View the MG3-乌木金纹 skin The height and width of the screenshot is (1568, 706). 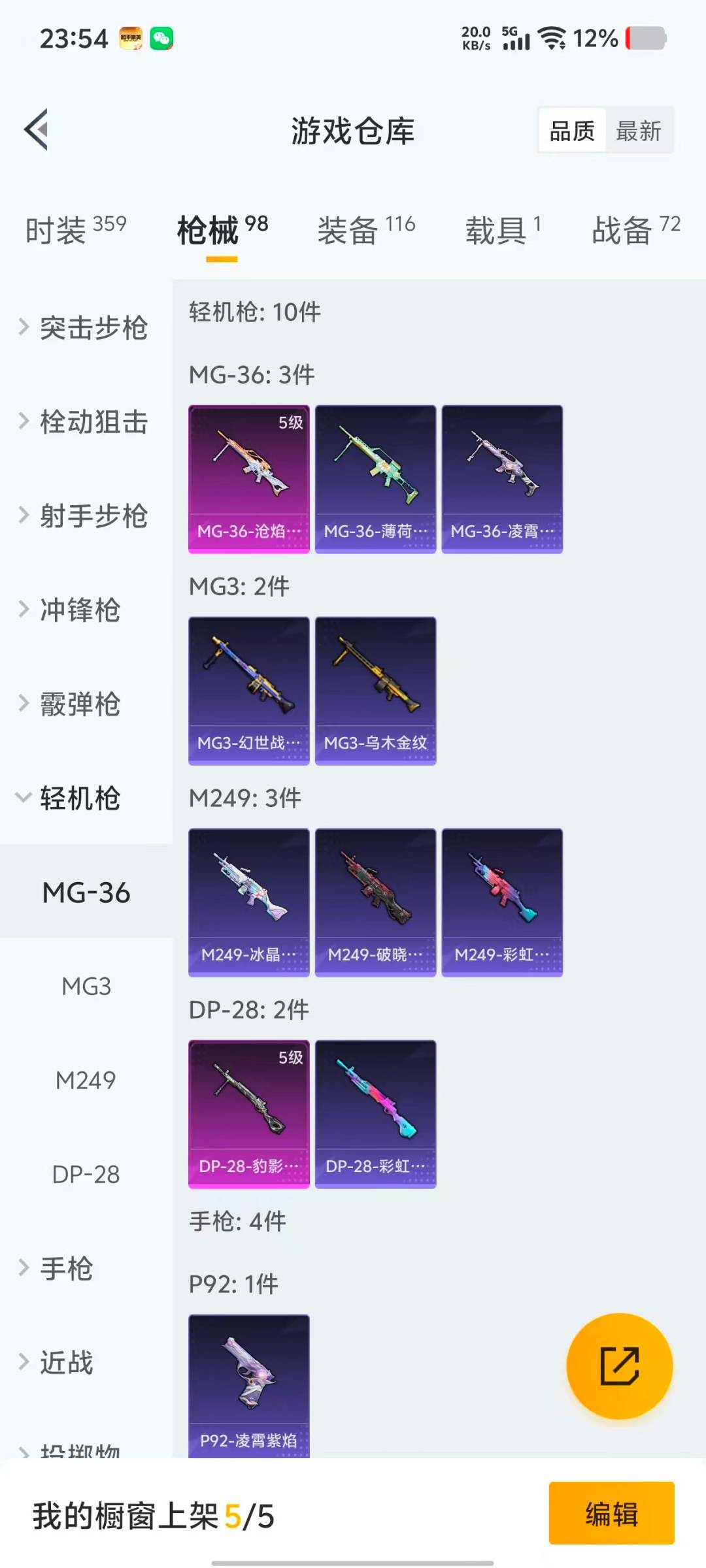click(x=375, y=691)
